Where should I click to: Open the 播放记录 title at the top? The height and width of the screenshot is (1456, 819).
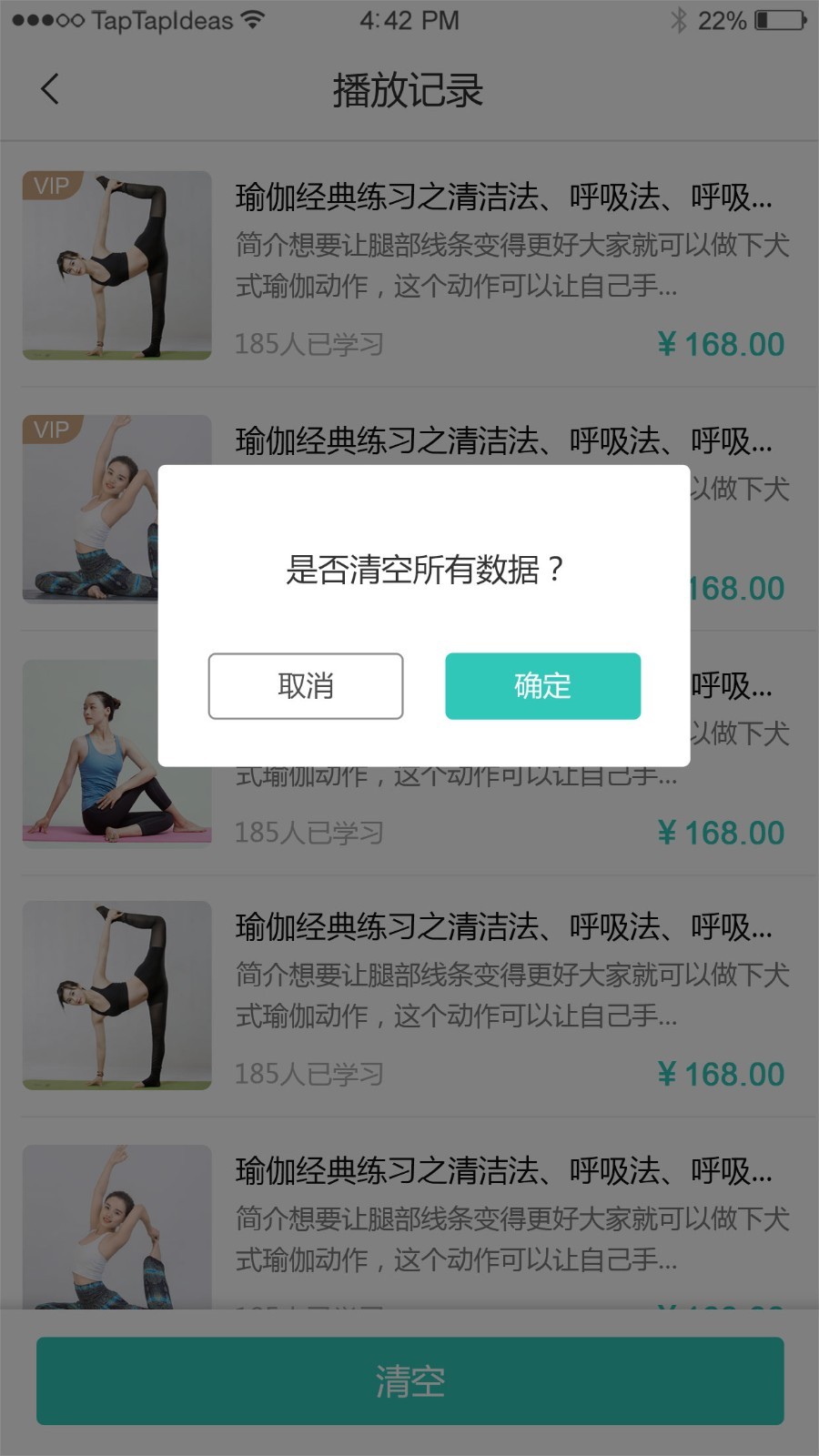[409, 88]
